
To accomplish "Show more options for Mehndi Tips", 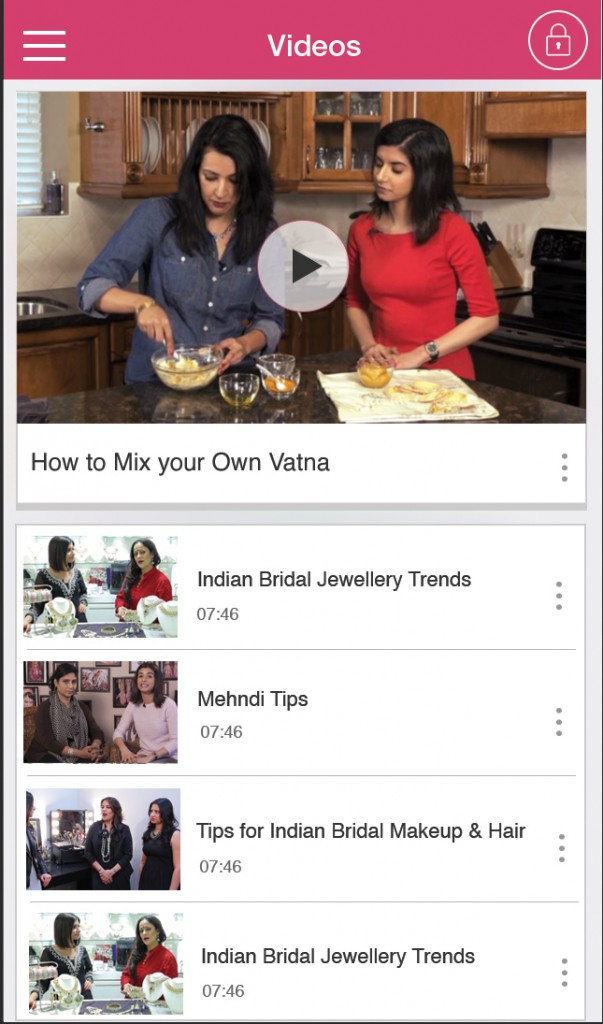I will (x=559, y=722).
